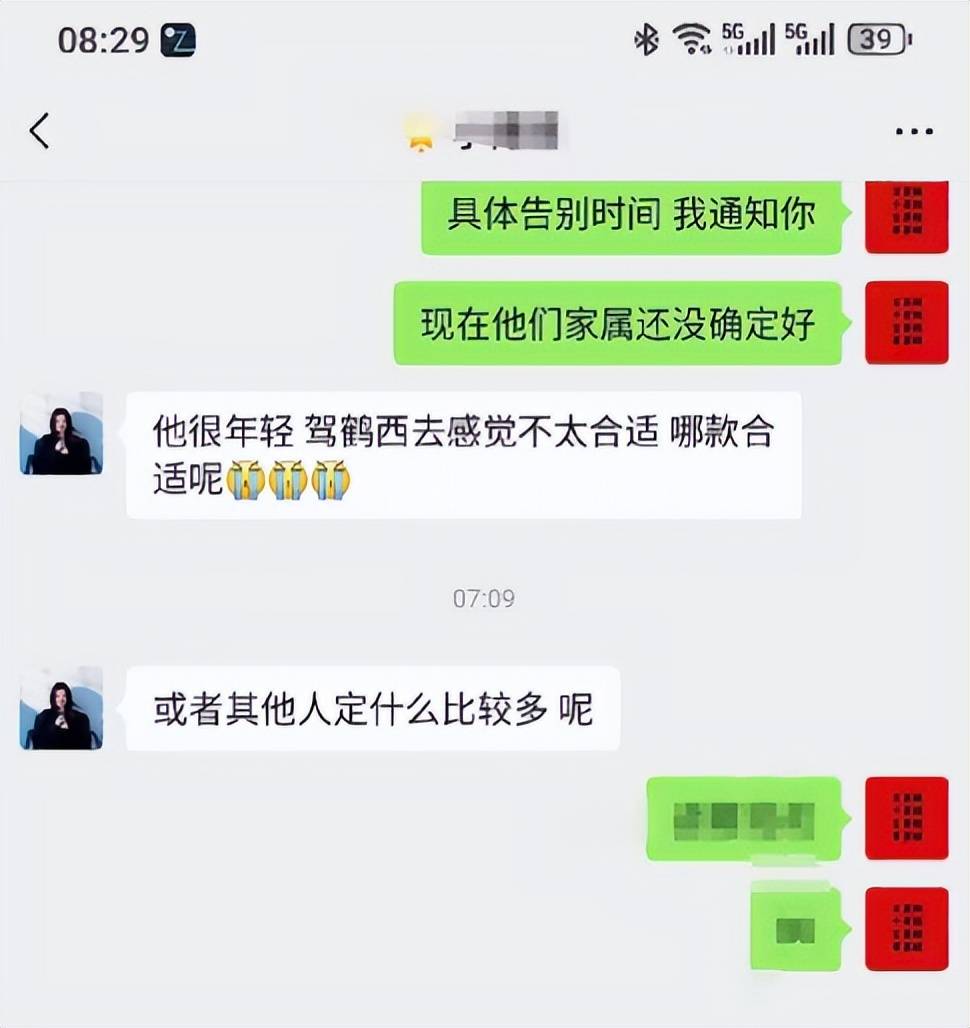
Task: Open sender's avatar beside 或者其他人定什么比较多 message
Action: (62, 708)
